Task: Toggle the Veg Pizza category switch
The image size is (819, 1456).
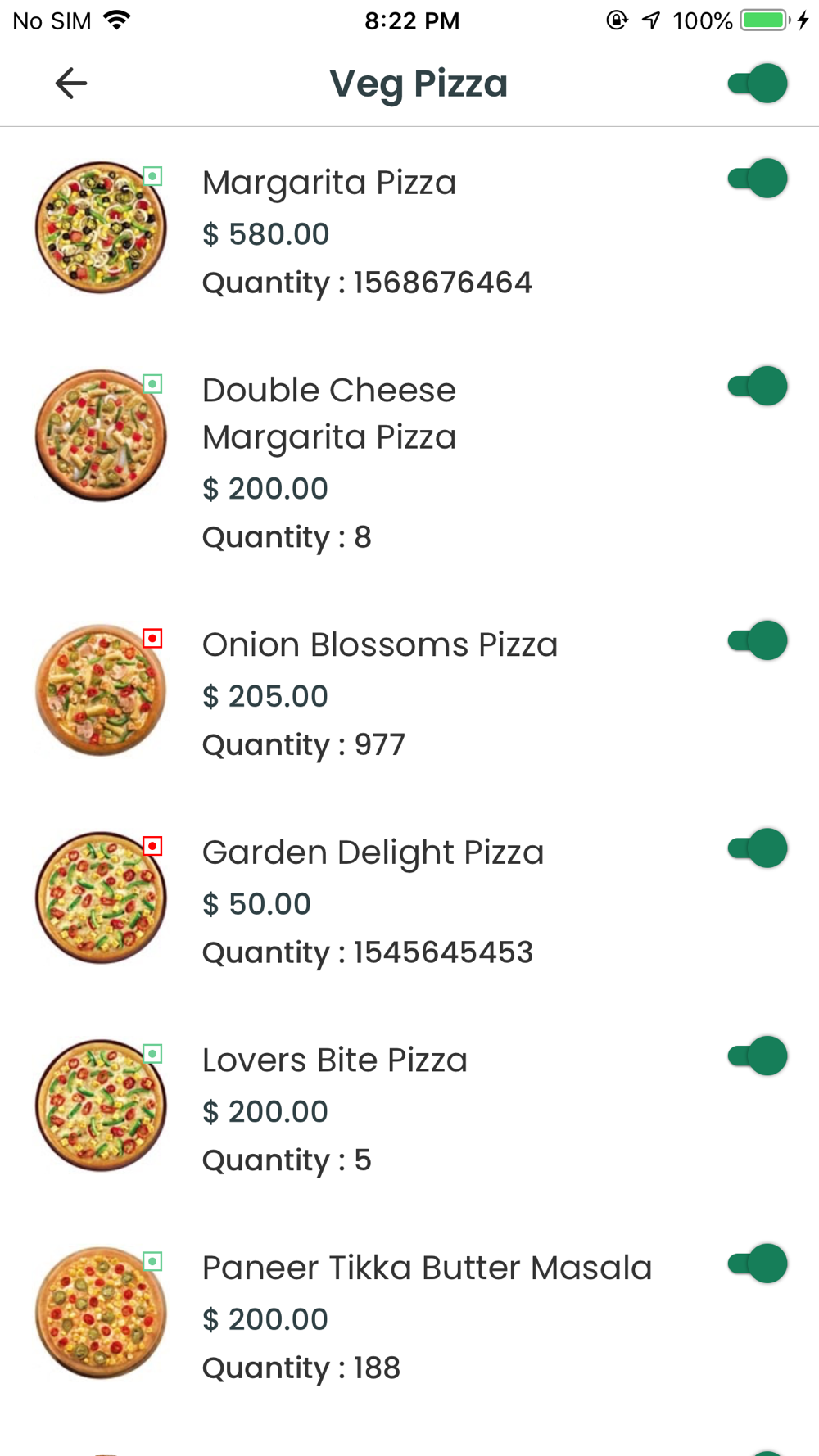Action: [758, 84]
